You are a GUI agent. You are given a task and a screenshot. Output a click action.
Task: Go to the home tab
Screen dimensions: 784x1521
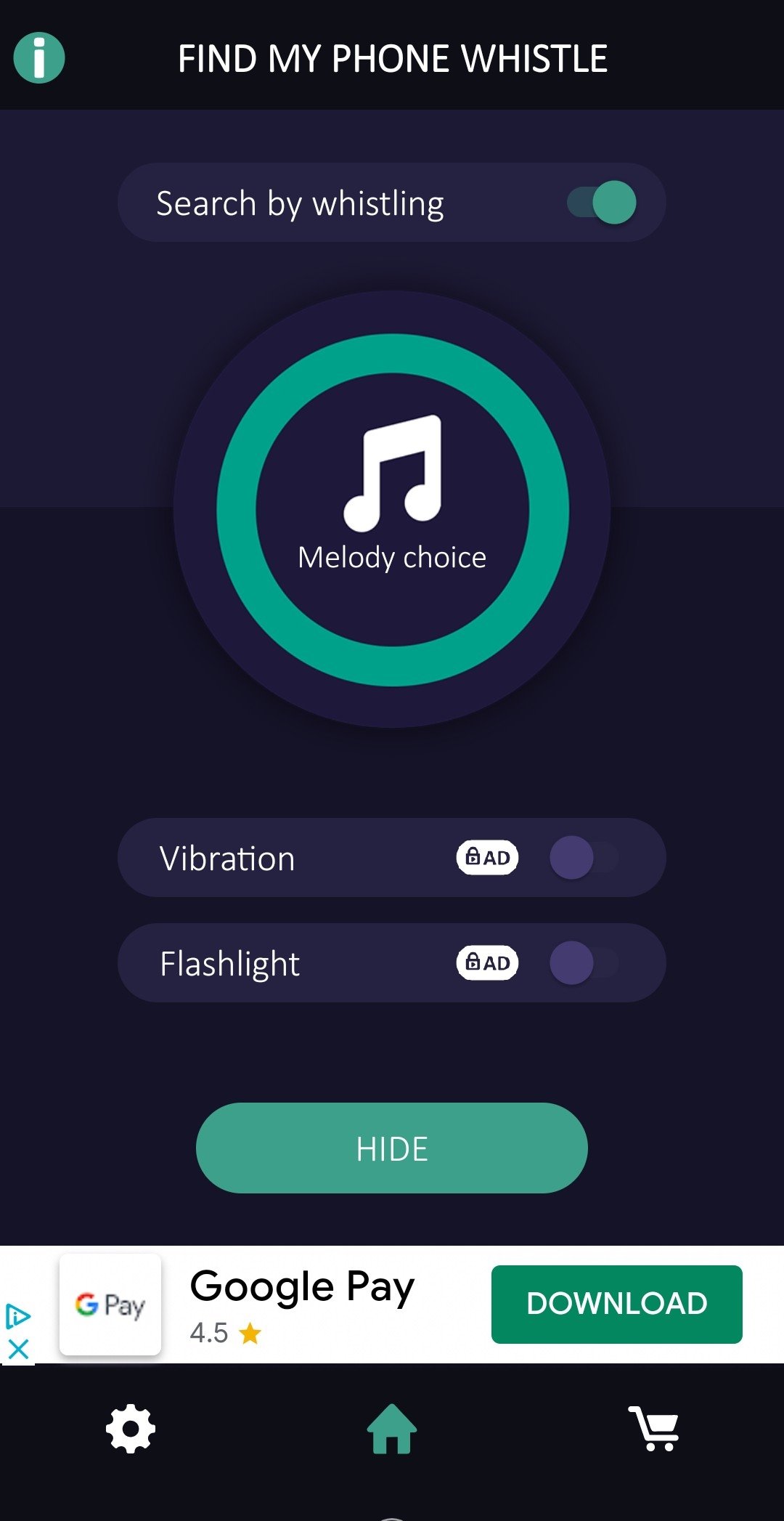coord(392,1429)
